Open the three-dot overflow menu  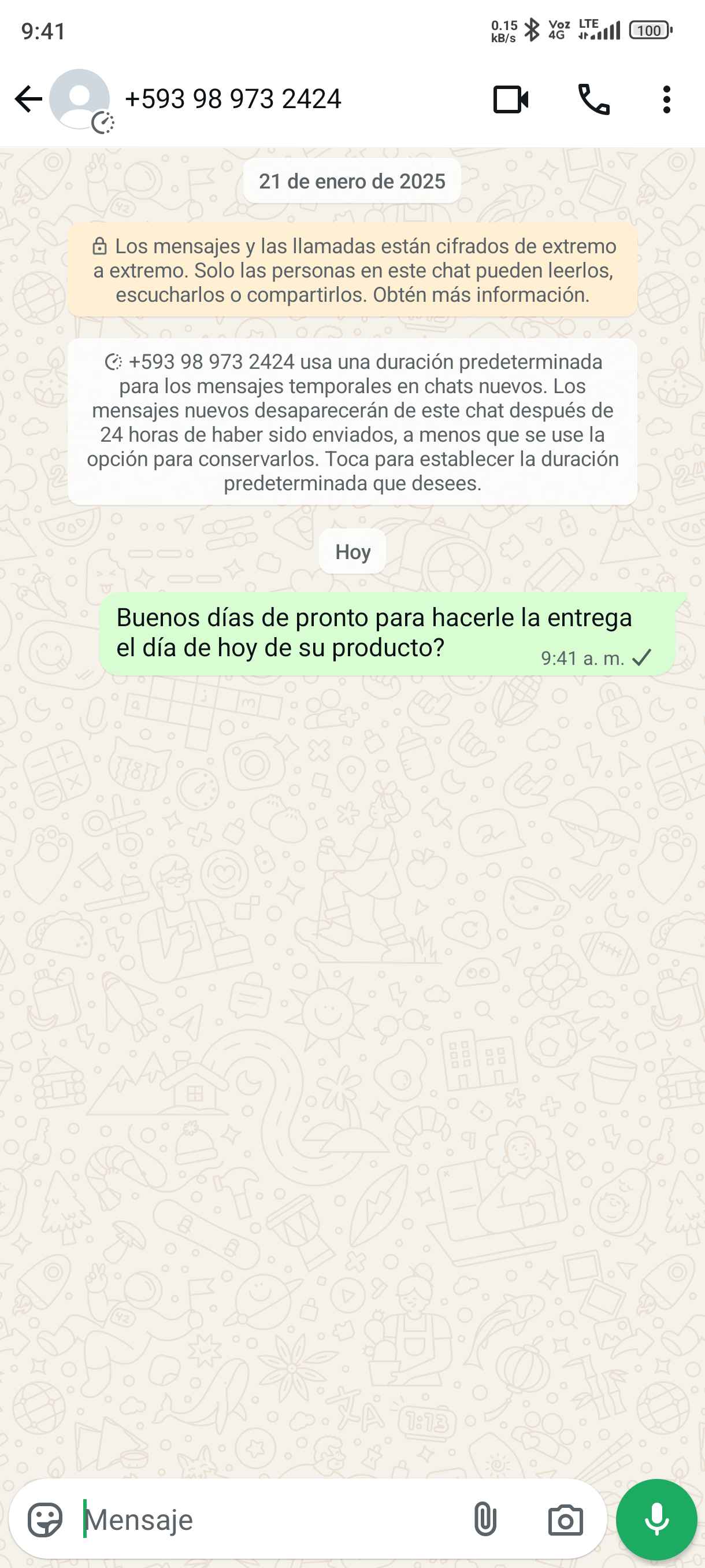[667, 99]
